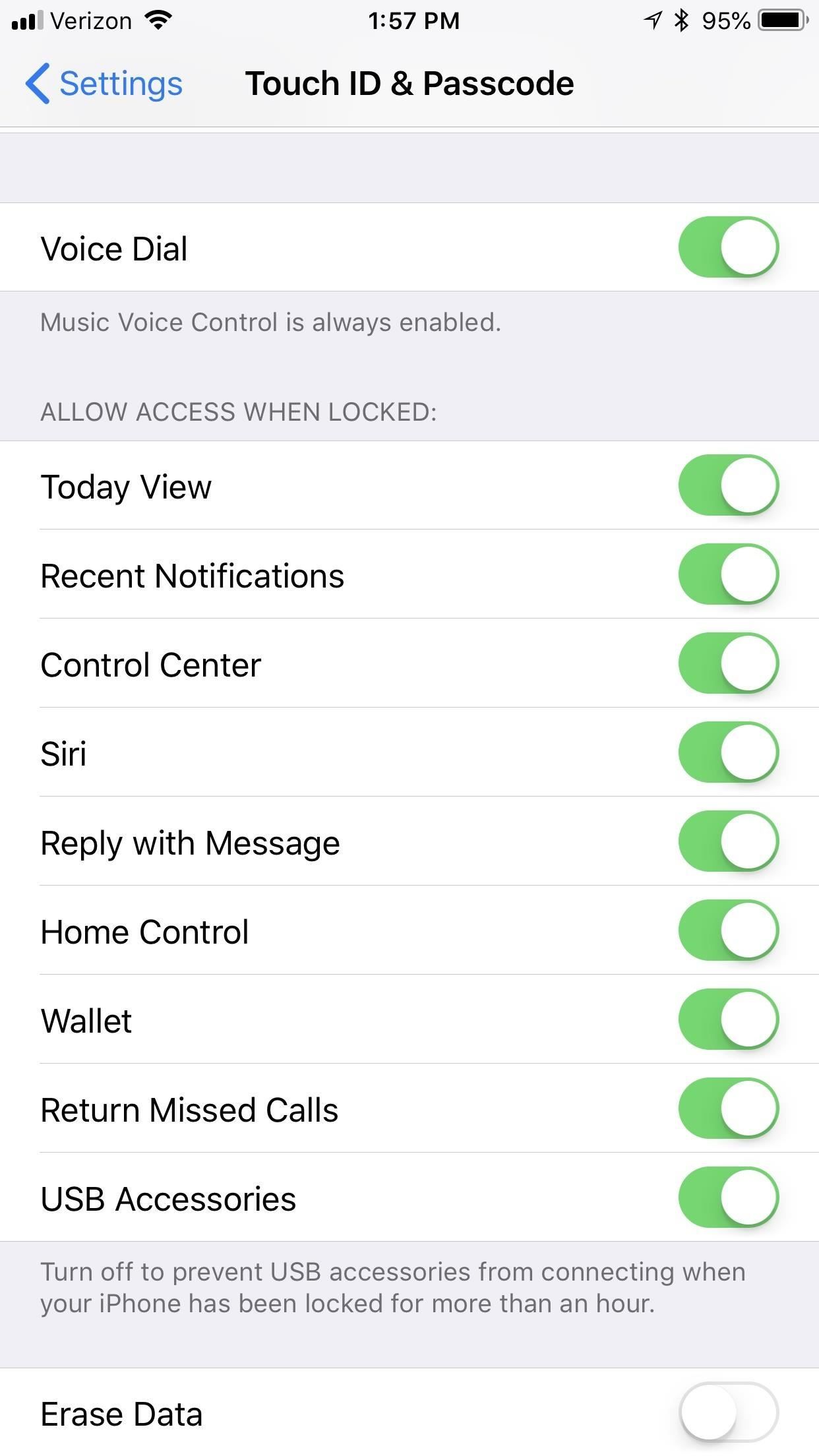Toggle off Wallet lock screen access

[729, 1019]
